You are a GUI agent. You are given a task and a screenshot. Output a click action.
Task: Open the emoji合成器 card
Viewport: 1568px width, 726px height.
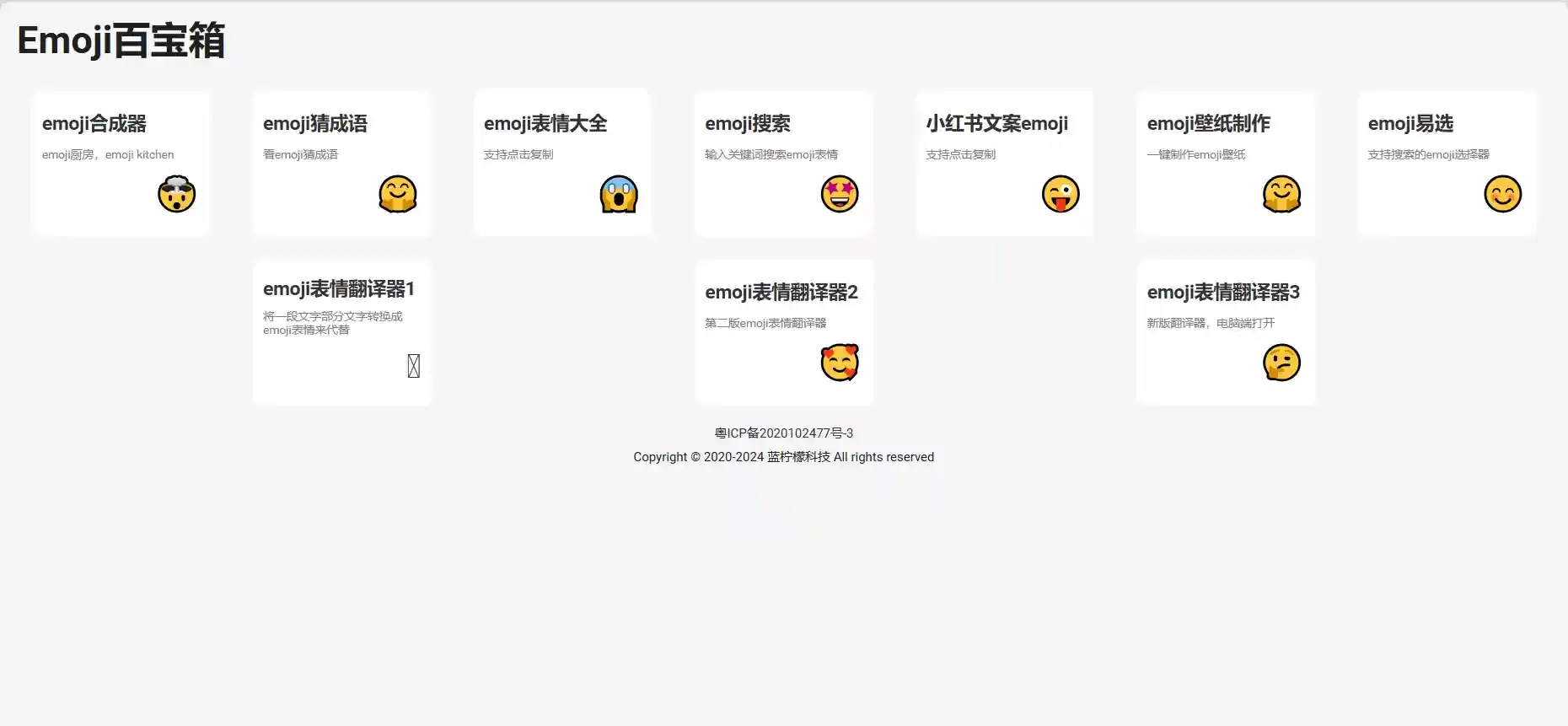point(121,163)
